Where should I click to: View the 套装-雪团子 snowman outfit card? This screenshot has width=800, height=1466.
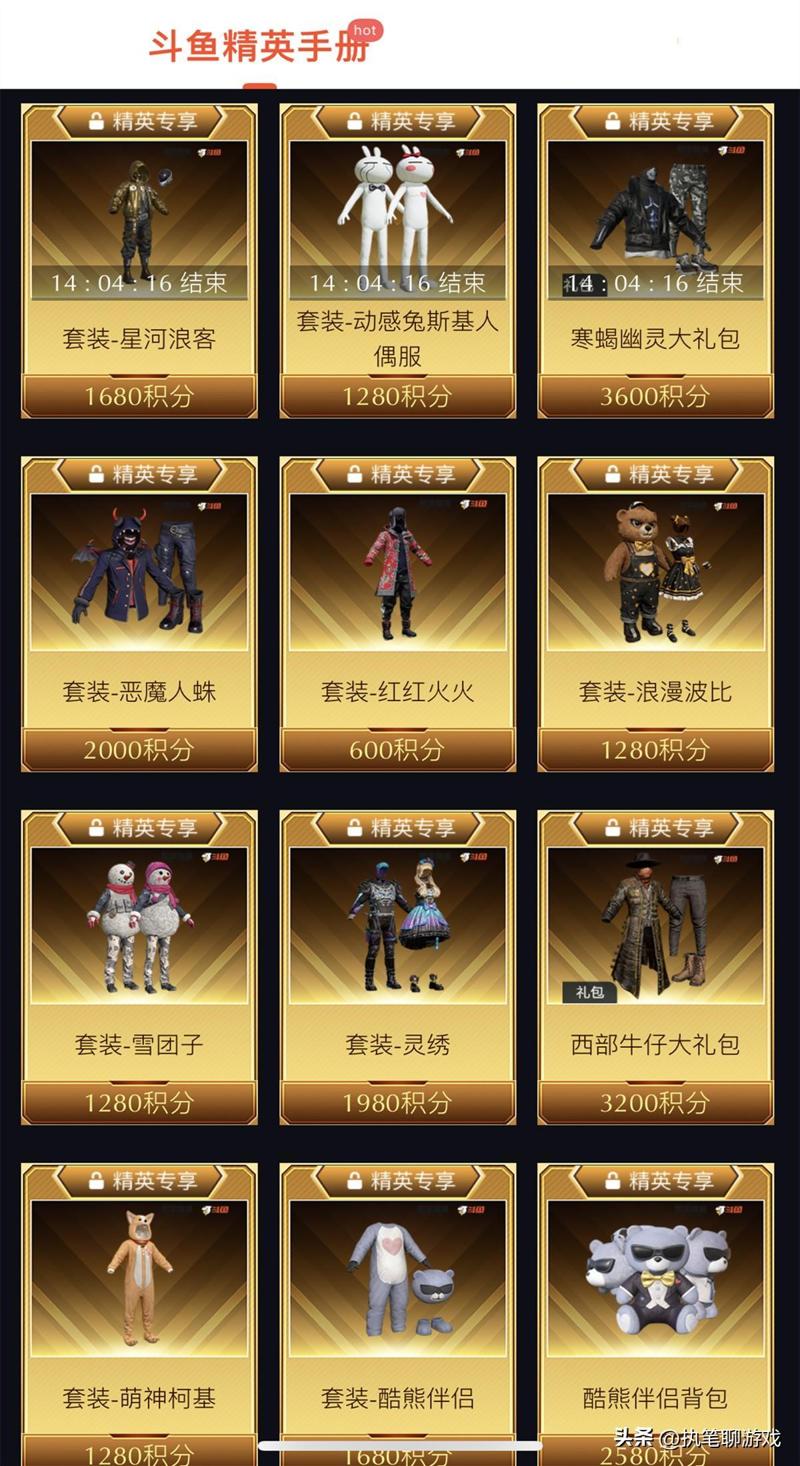click(x=139, y=966)
